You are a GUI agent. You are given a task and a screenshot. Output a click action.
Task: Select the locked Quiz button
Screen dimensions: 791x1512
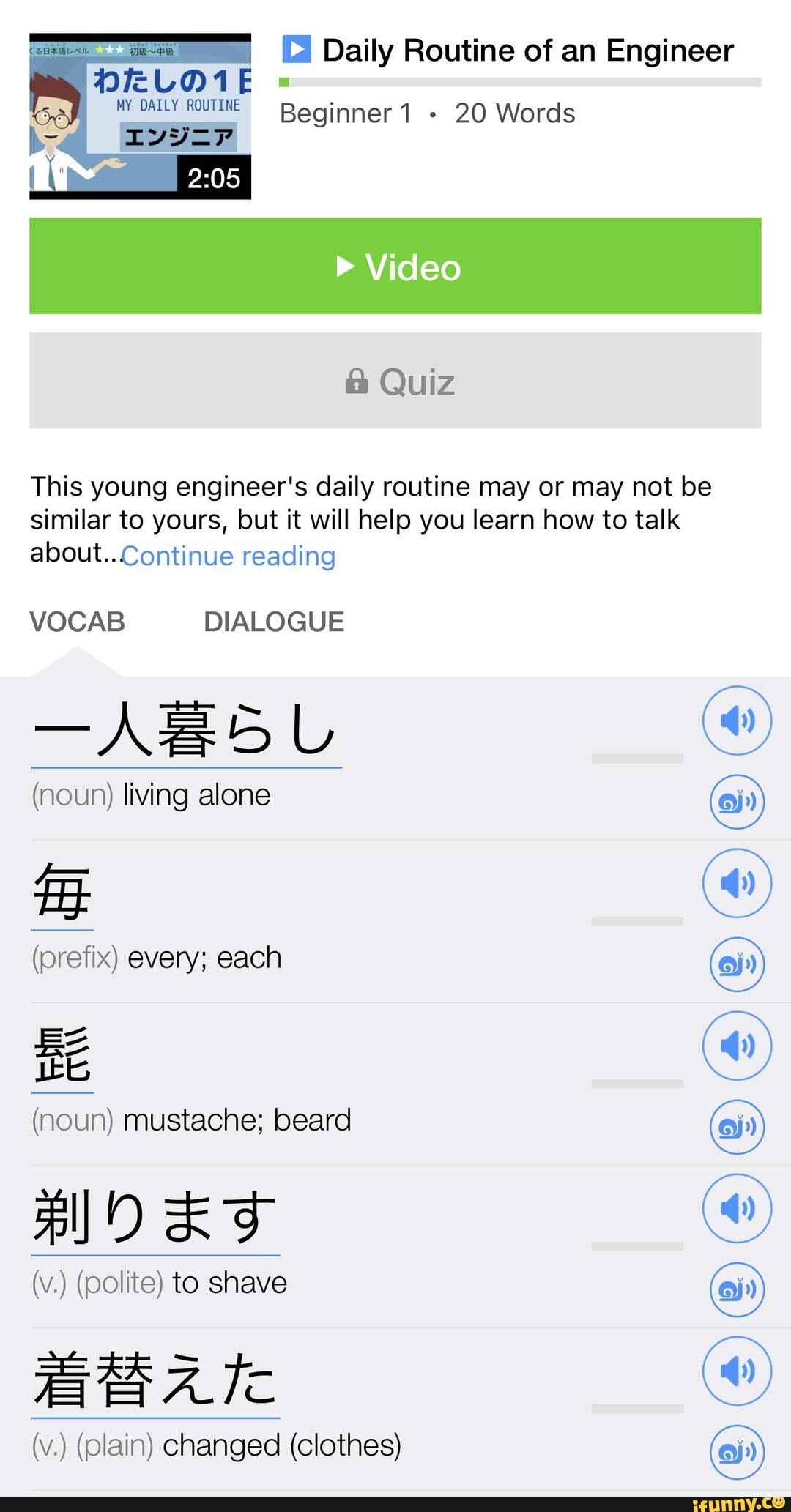[x=395, y=381]
